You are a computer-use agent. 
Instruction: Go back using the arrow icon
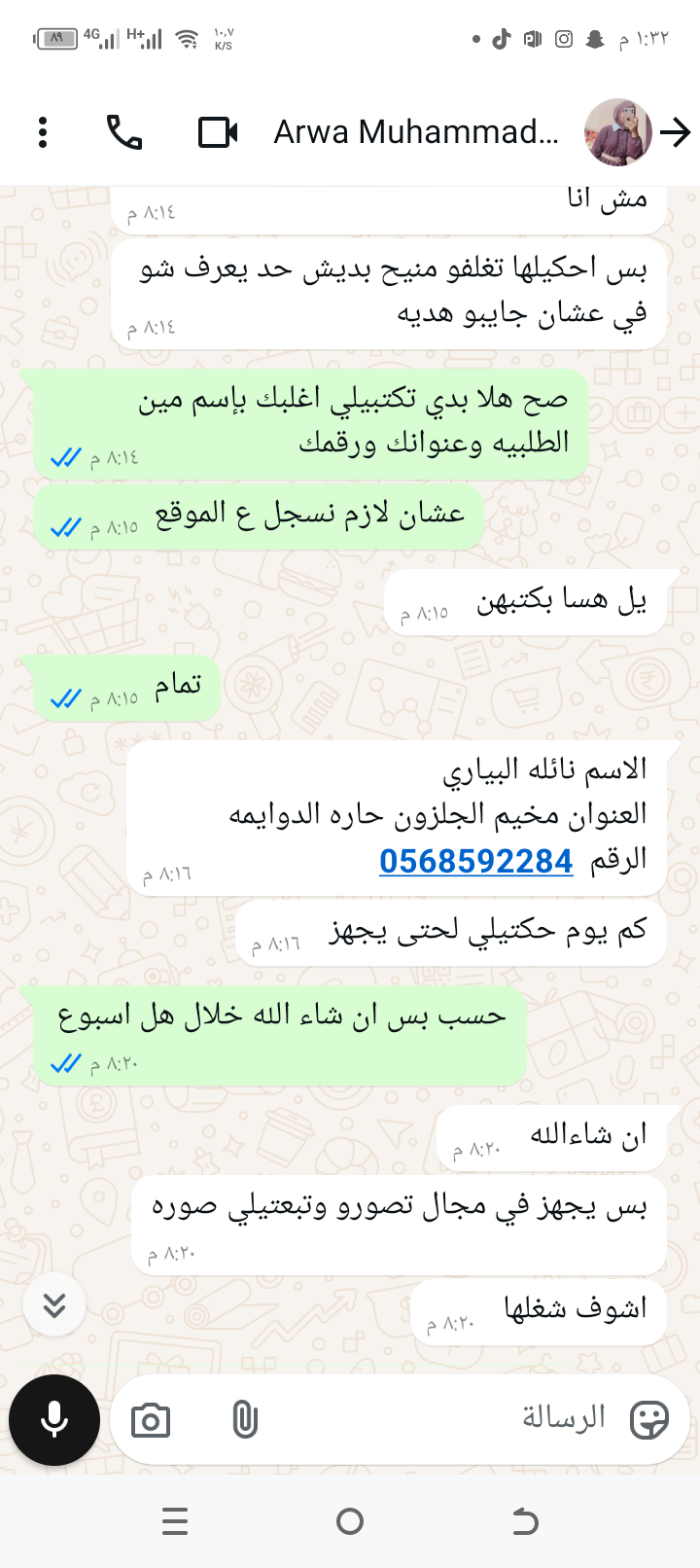(x=675, y=132)
